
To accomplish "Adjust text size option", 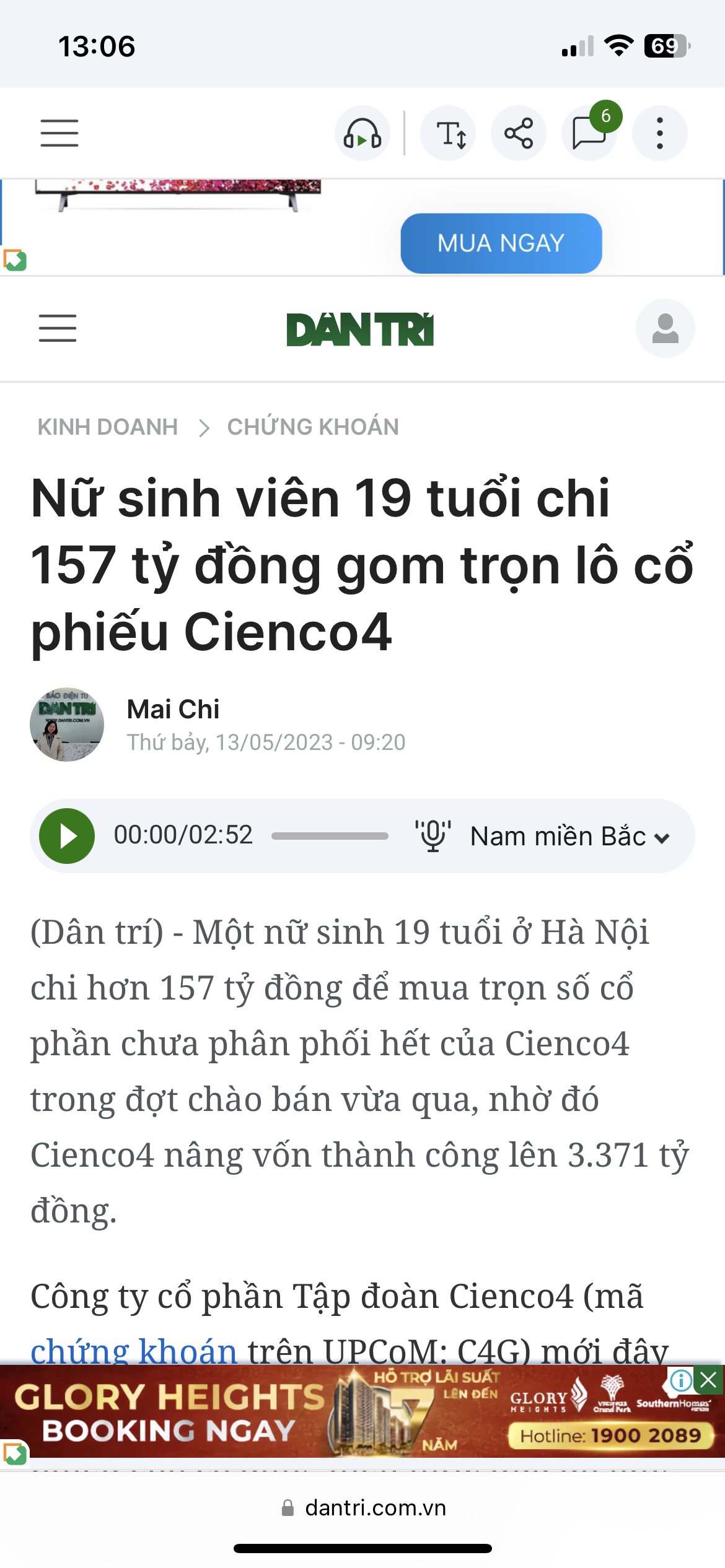I will pos(449,133).
